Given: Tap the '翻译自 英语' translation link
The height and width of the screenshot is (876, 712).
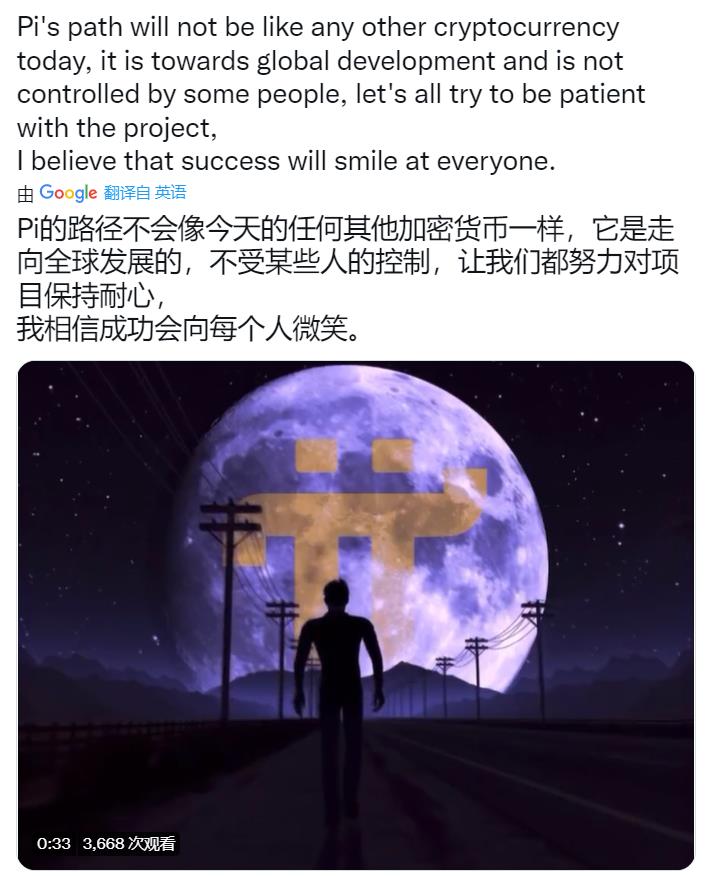Looking at the screenshot, I should point(145,193).
